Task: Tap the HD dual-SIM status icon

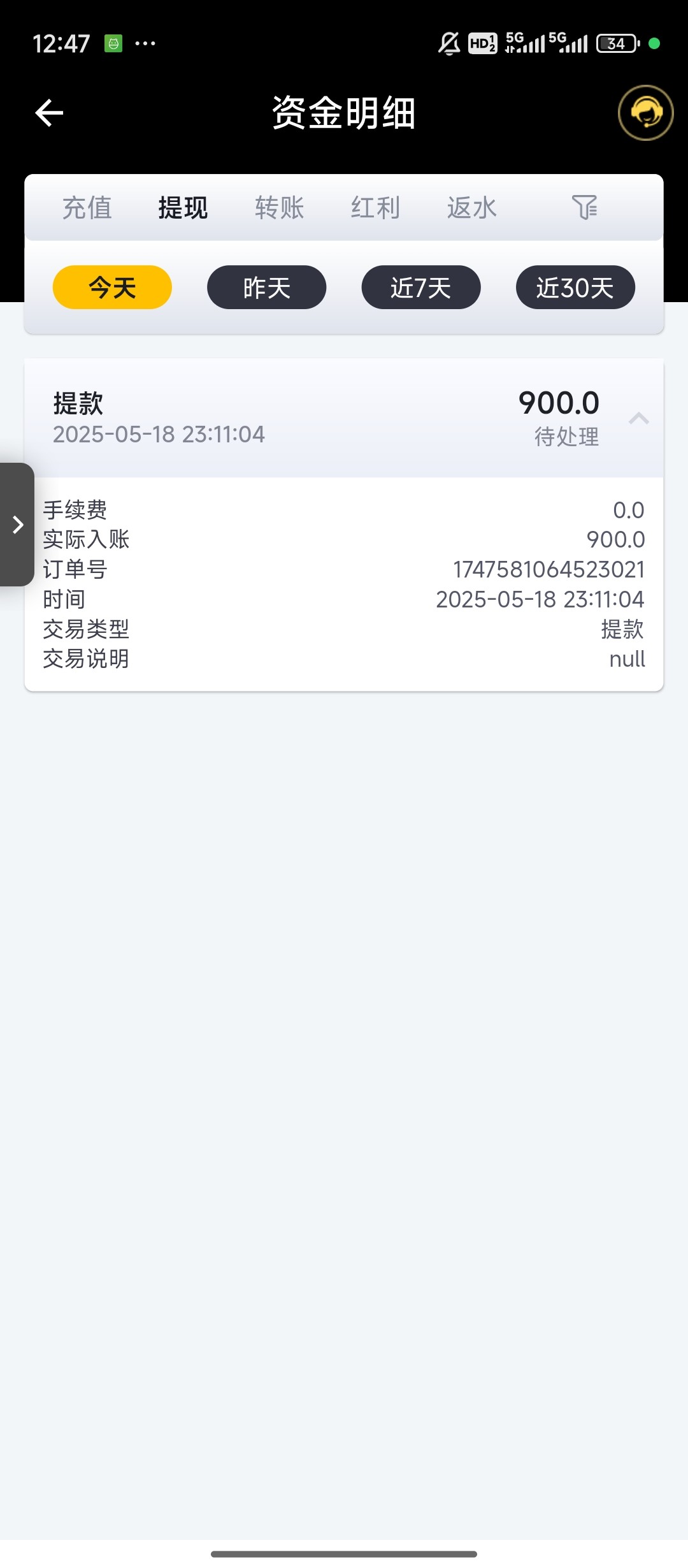Action: pos(482,43)
